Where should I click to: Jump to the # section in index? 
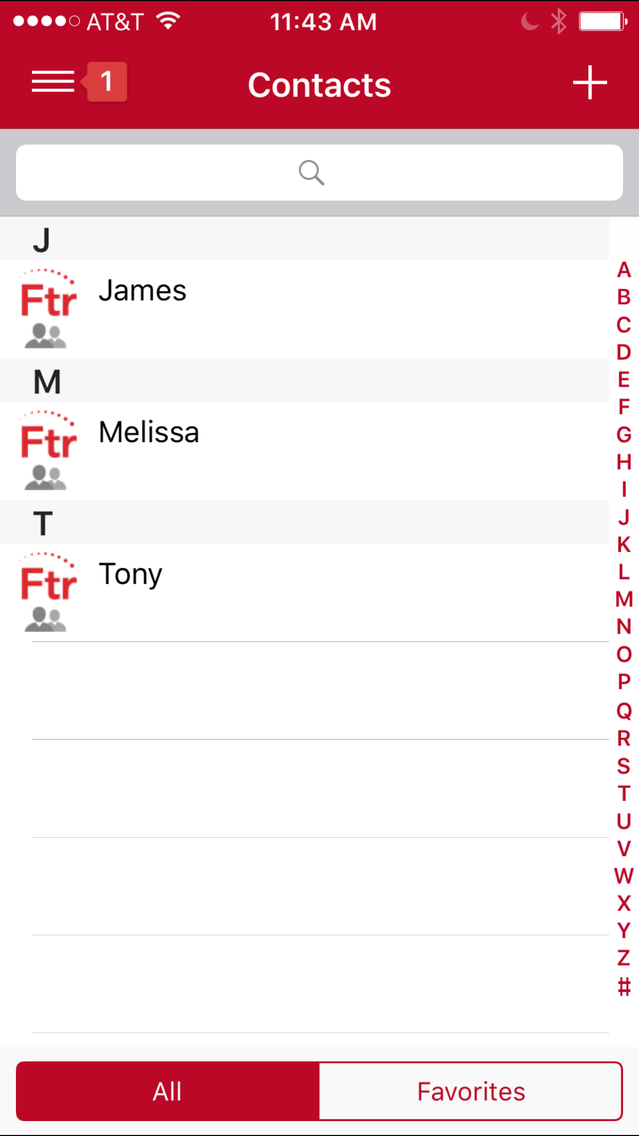coord(624,986)
